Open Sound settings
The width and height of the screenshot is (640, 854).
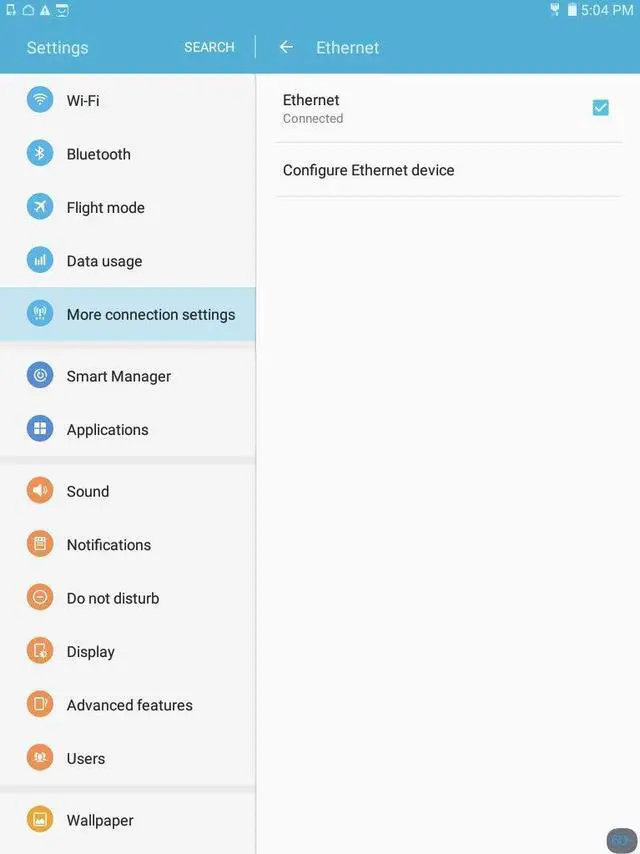127,491
